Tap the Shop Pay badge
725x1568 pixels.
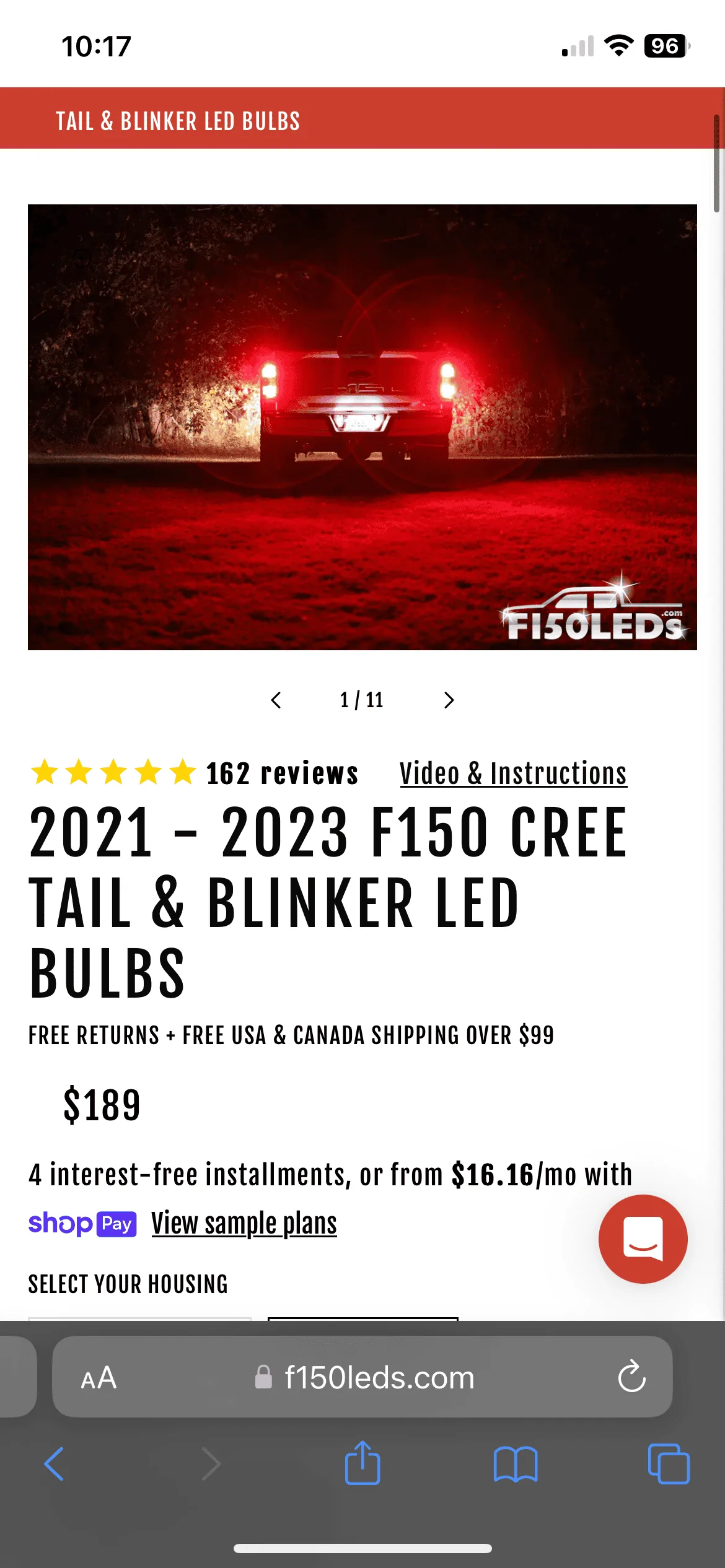click(x=83, y=1223)
